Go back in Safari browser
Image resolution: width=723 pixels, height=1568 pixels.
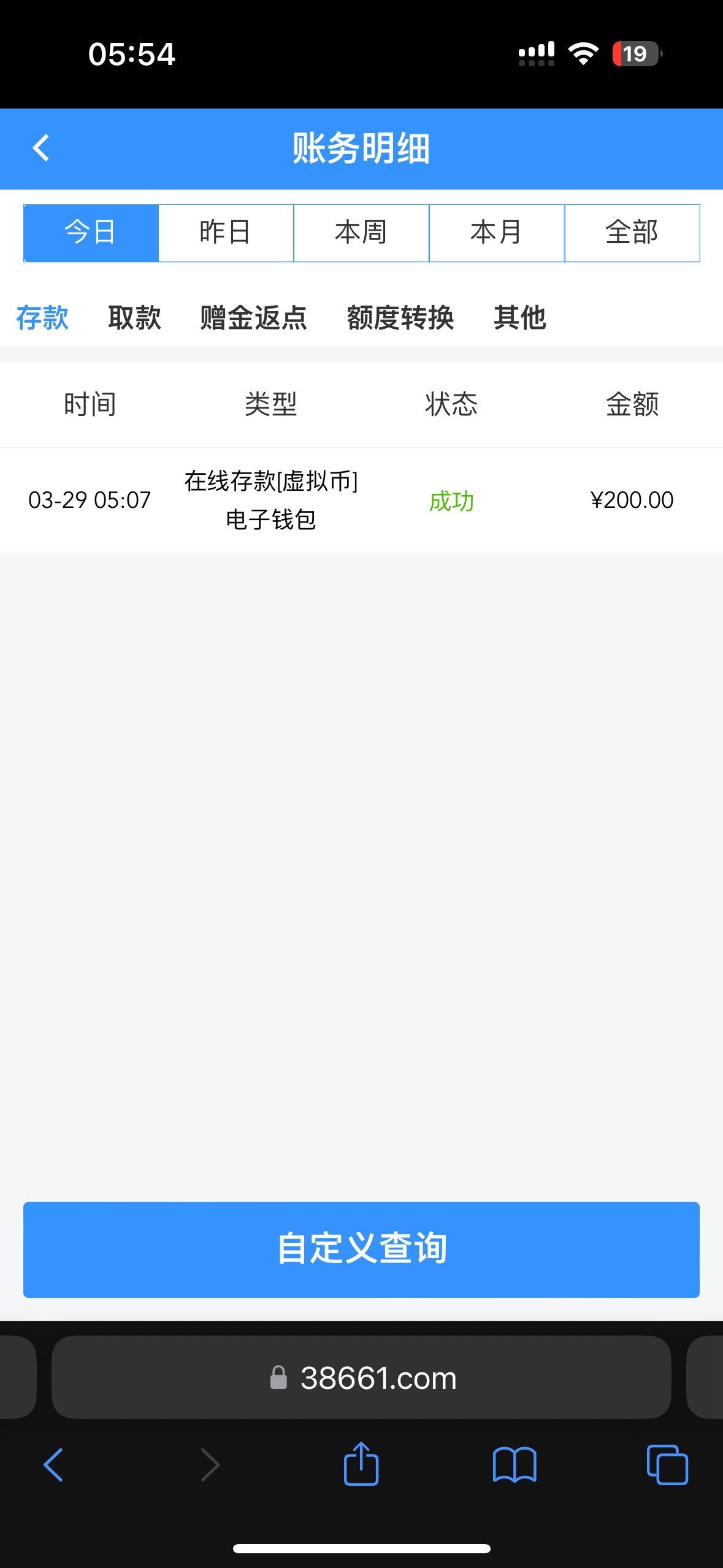[x=53, y=1465]
